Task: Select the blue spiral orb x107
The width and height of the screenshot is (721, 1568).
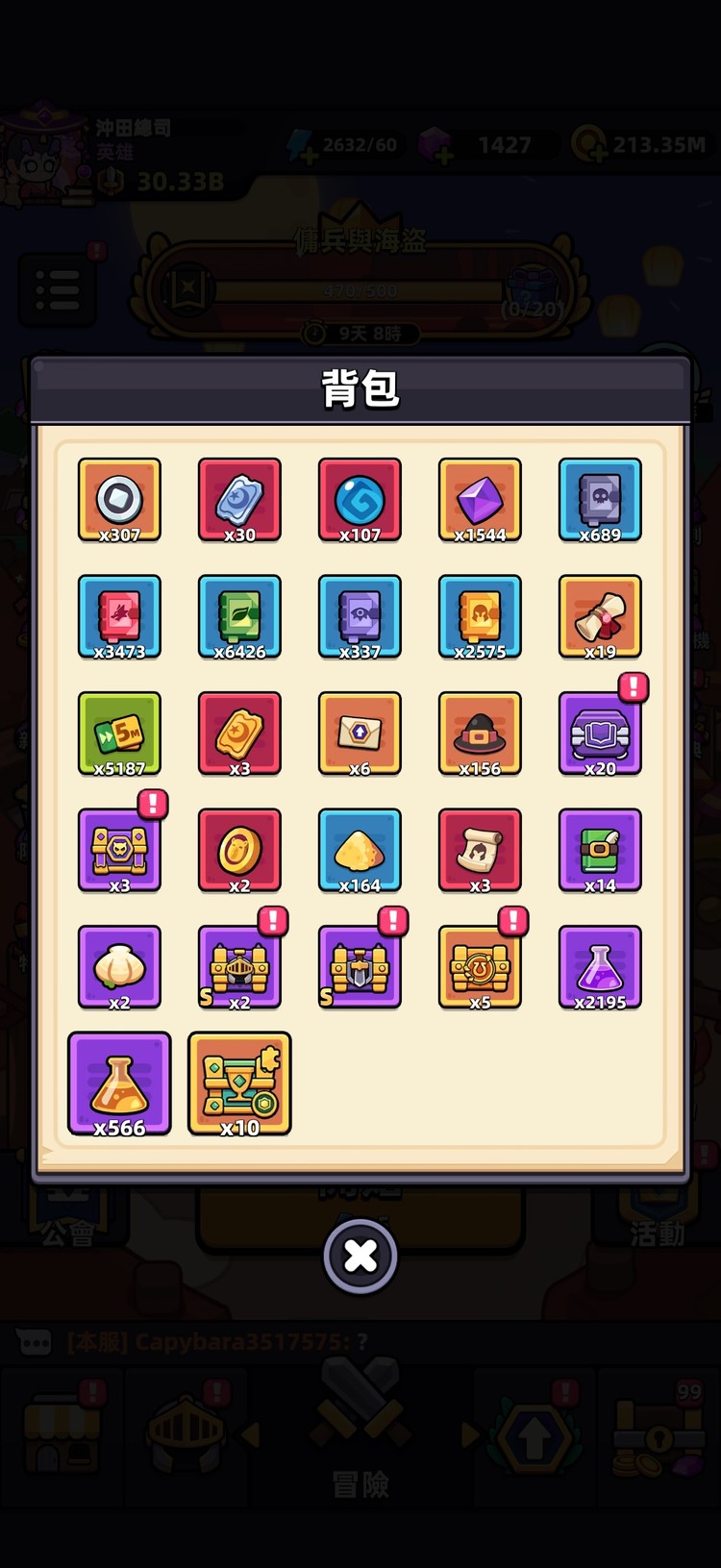Action: (x=360, y=500)
